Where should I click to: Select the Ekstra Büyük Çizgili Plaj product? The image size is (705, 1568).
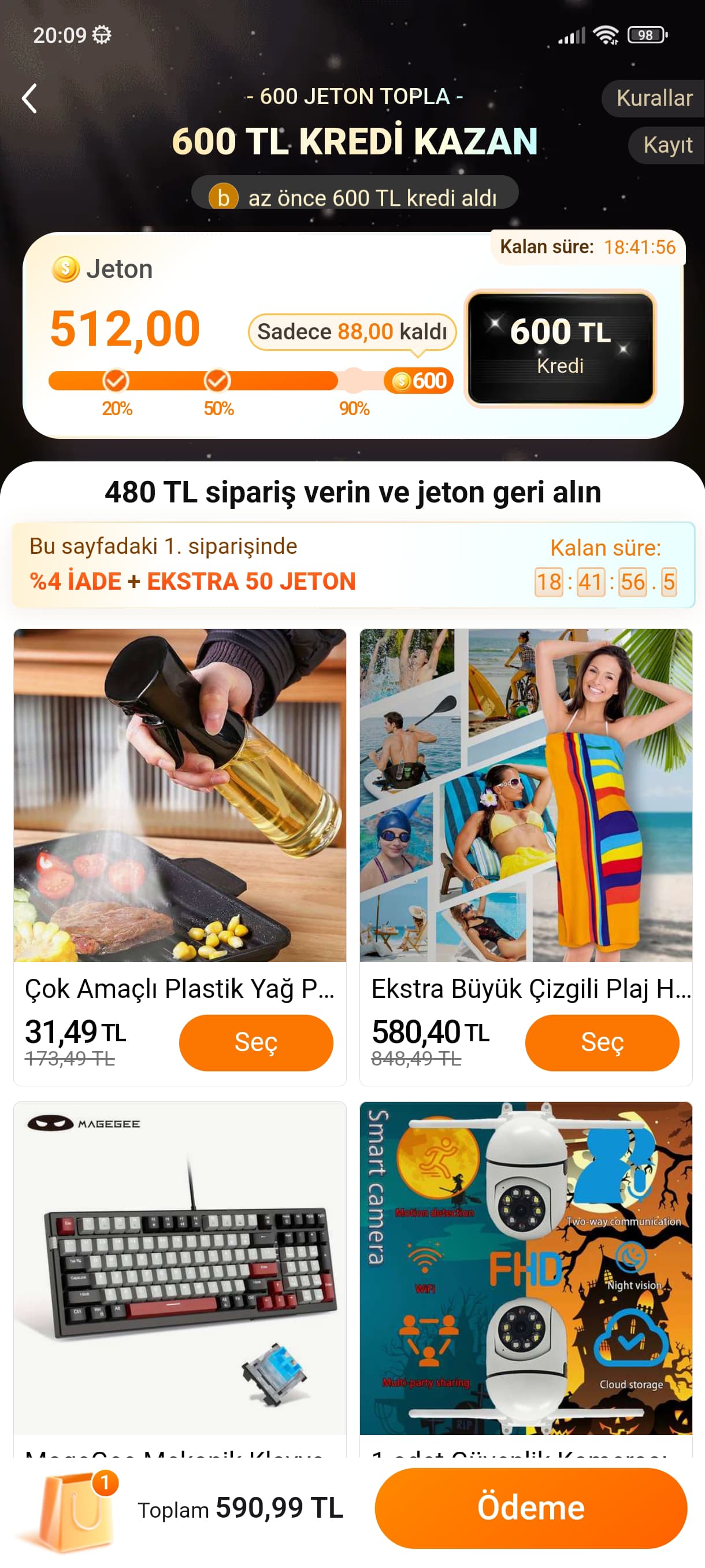click(602, 1042)
